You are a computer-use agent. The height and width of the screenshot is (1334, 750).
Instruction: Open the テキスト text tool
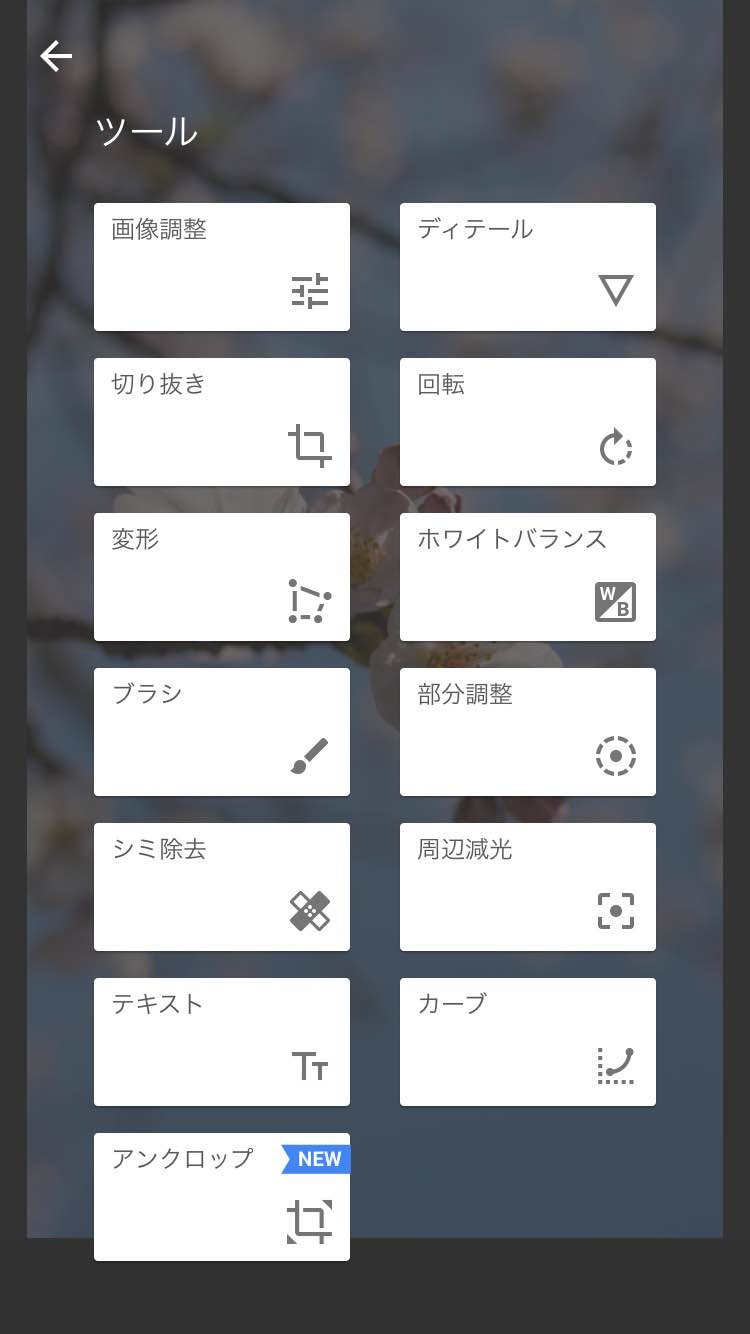221,1042
